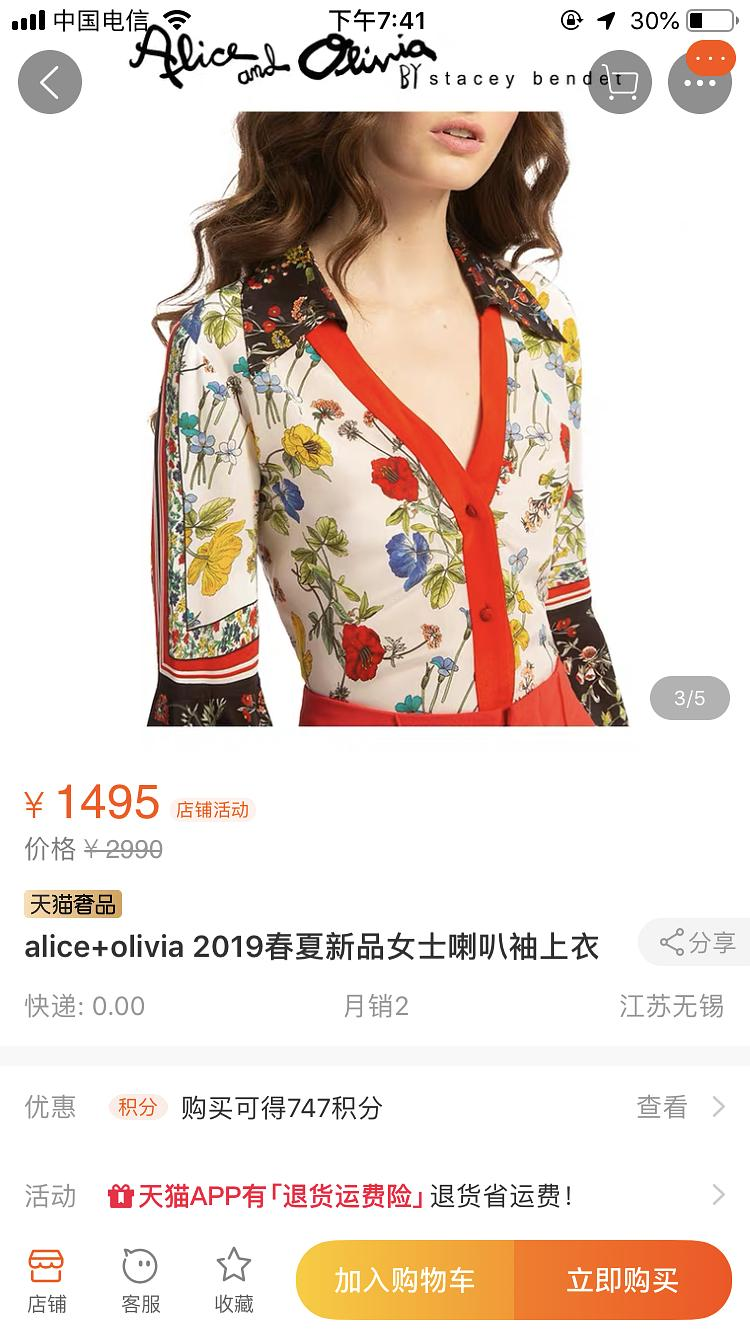The image size is (750, 1334).
Task: Open the three-dot overflow menu
Action: pyautogui.click(x=700, y=82)
